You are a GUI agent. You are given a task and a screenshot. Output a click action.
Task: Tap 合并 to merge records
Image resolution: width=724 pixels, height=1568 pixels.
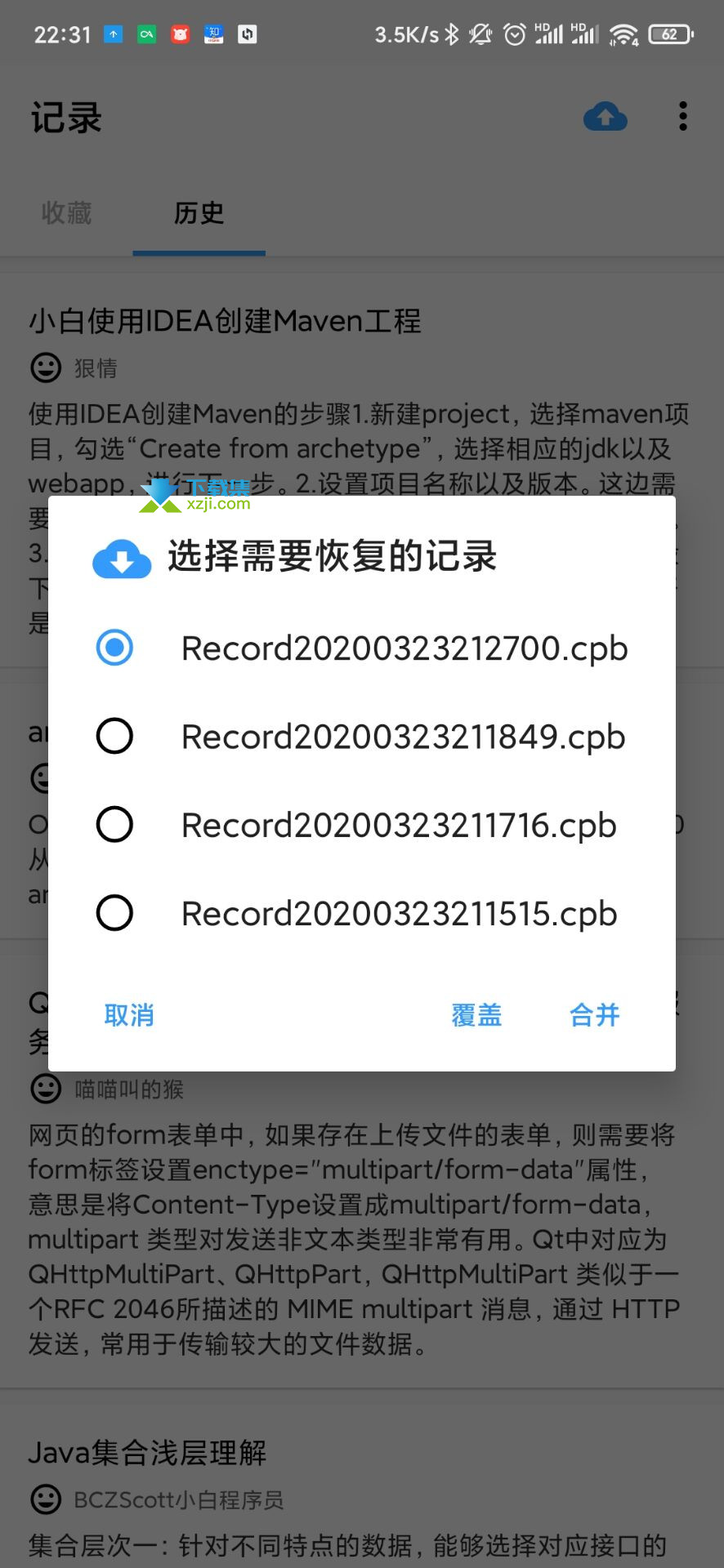tap(595, 1015)
